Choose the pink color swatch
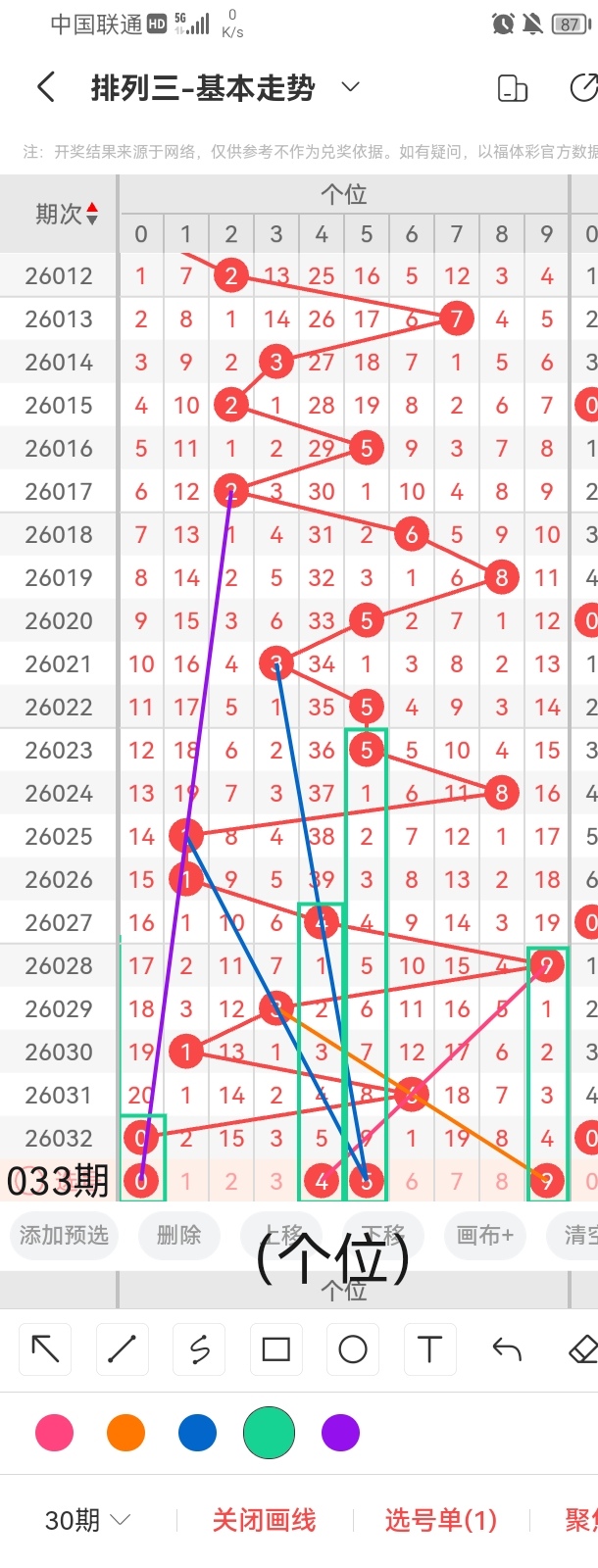 [54, 1433]
